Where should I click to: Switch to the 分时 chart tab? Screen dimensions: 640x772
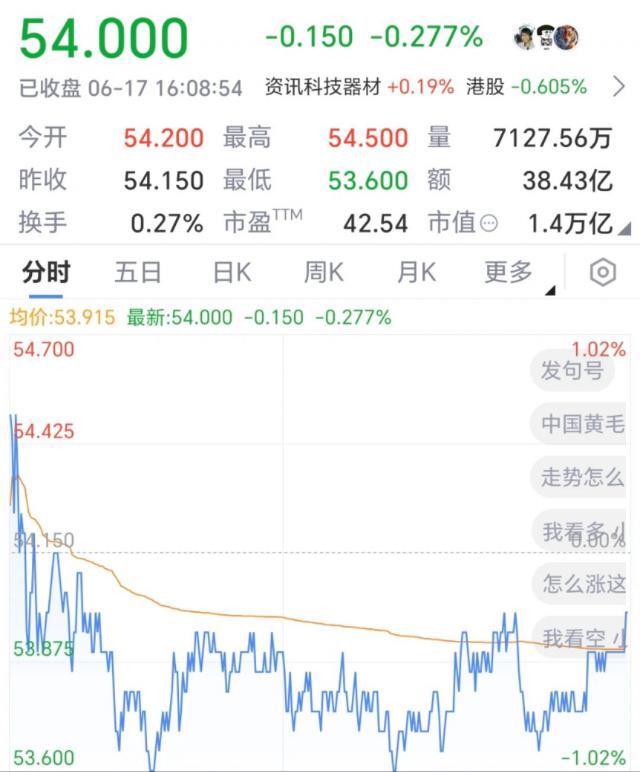click(x=46, y=272)
